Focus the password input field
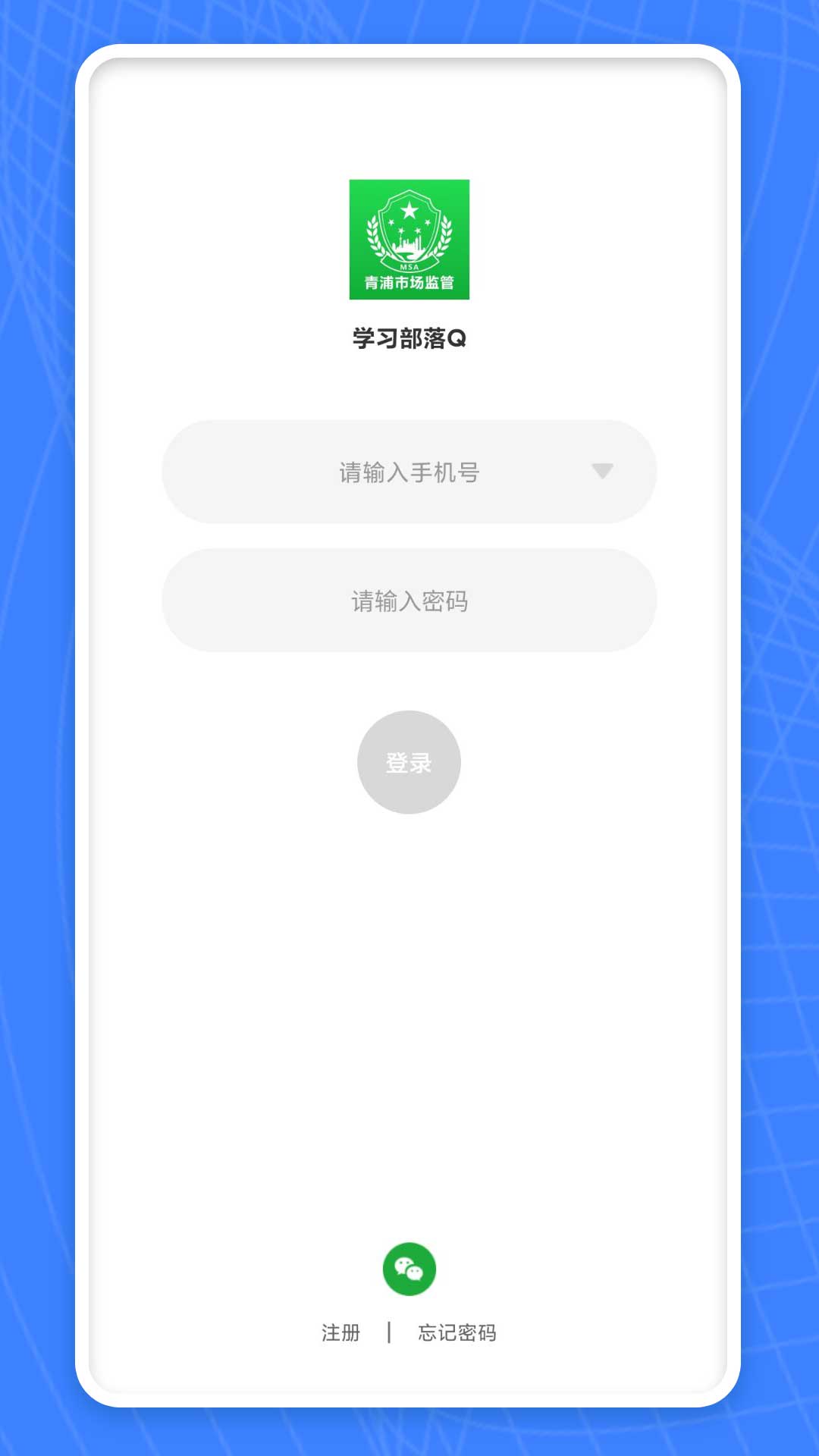Screen dimensions: 819x1456 pyautogui.click(x=409, y=601)
